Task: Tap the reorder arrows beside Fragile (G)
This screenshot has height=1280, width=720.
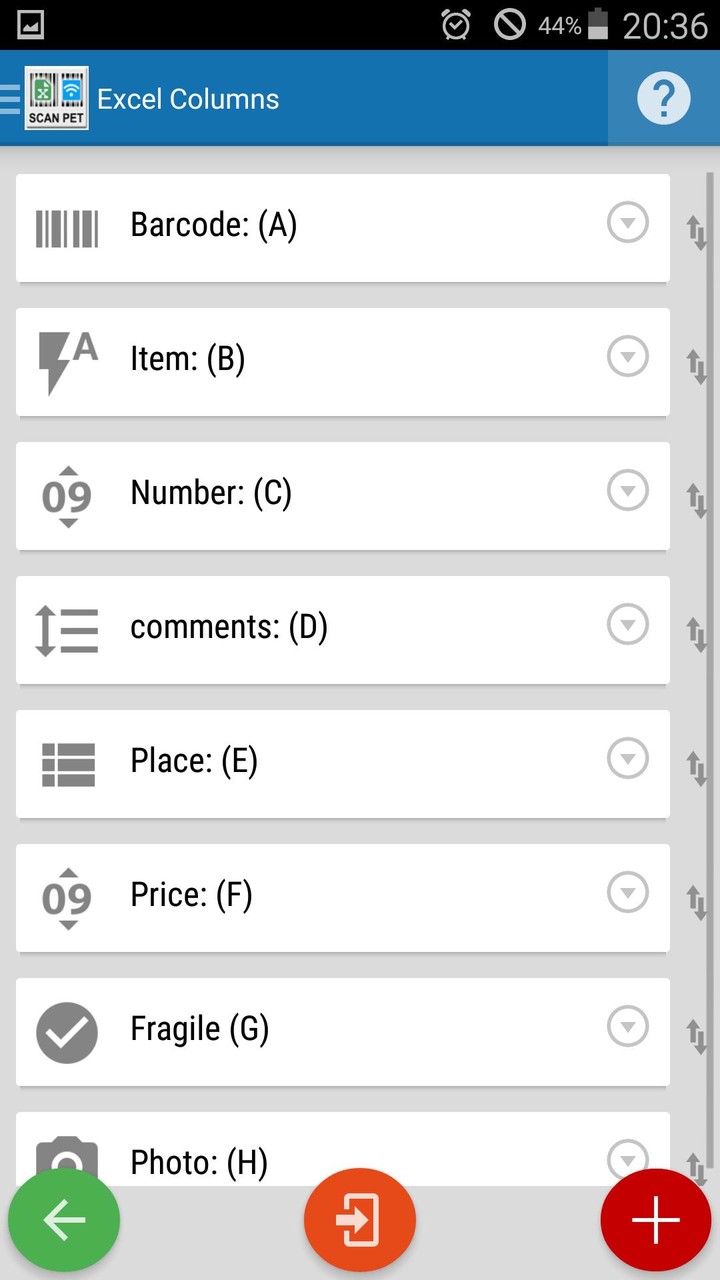Action: (697, 1035)
